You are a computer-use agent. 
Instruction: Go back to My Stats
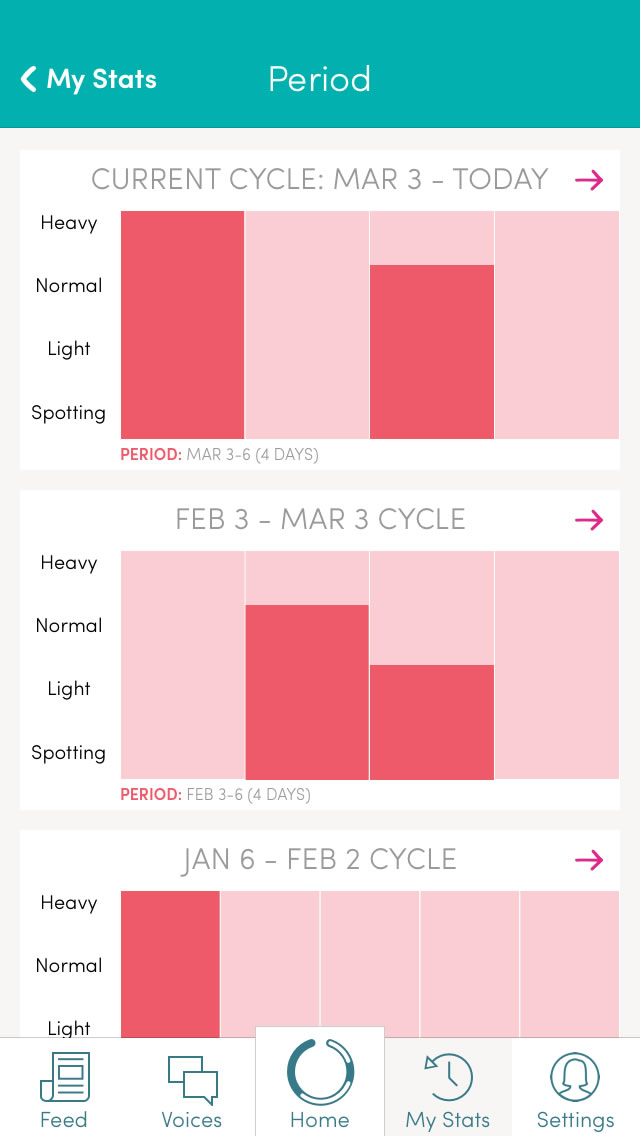(x=88, y=80)
